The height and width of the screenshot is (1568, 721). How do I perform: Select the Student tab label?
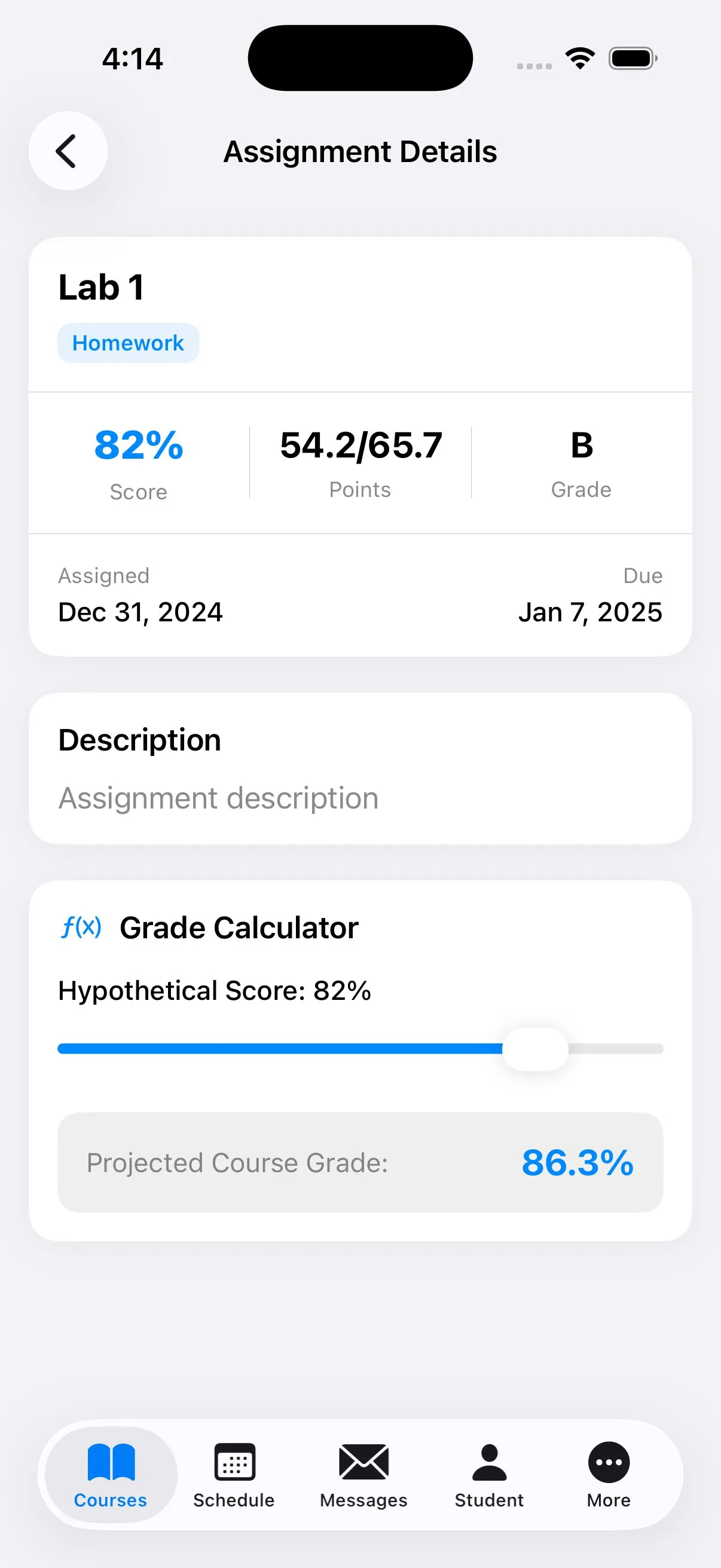tap(488, 1500)
